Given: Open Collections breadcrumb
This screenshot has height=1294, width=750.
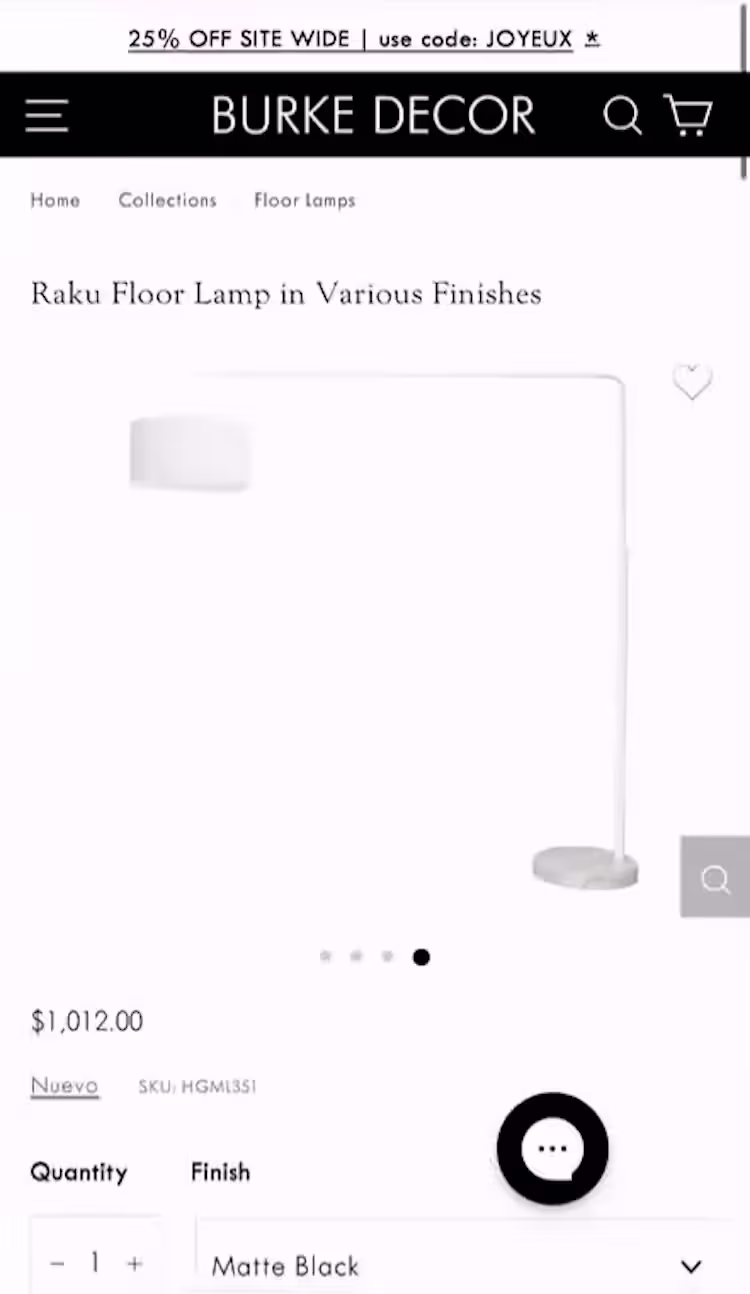Looking at the screenshot, I should coord(167,200).
